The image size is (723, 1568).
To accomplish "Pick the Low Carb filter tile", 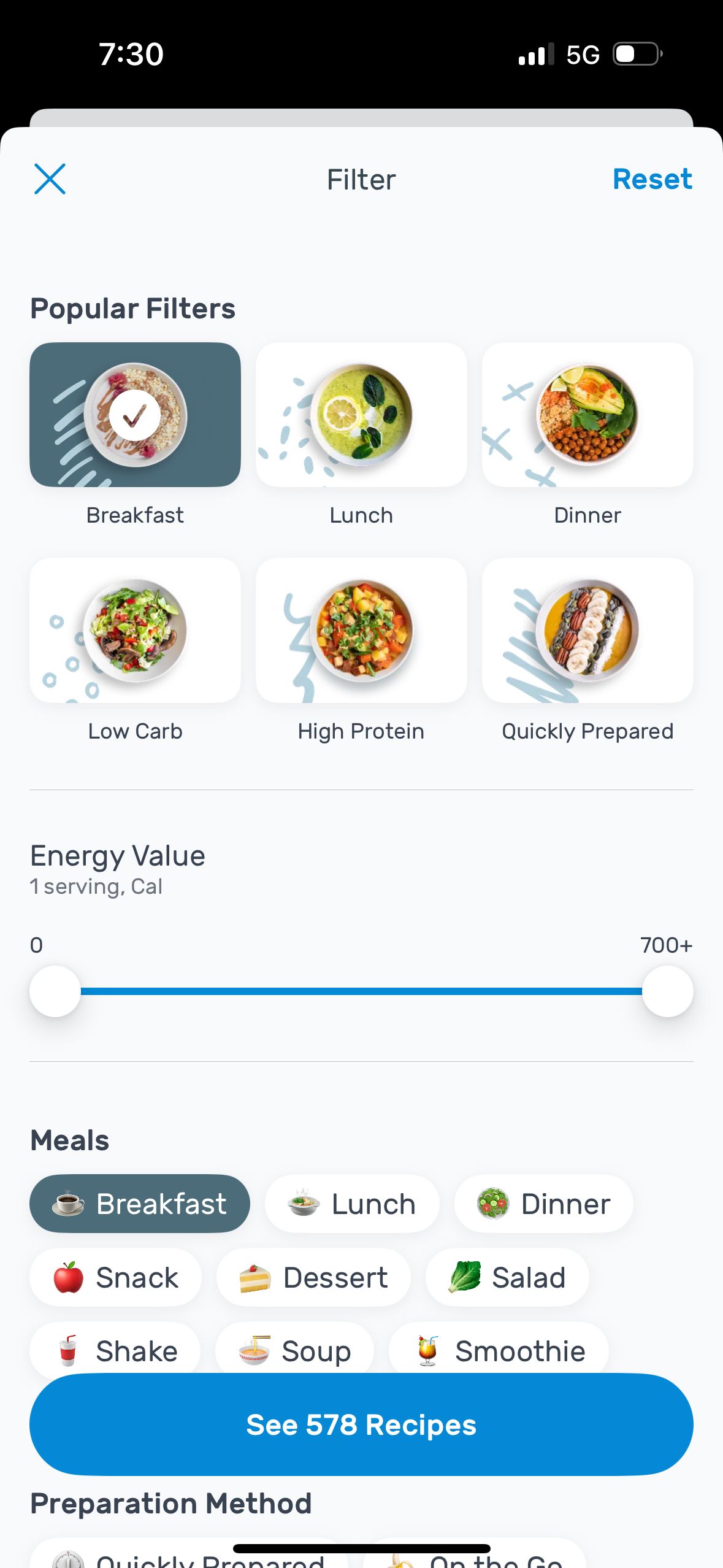I will click(135, 631).
